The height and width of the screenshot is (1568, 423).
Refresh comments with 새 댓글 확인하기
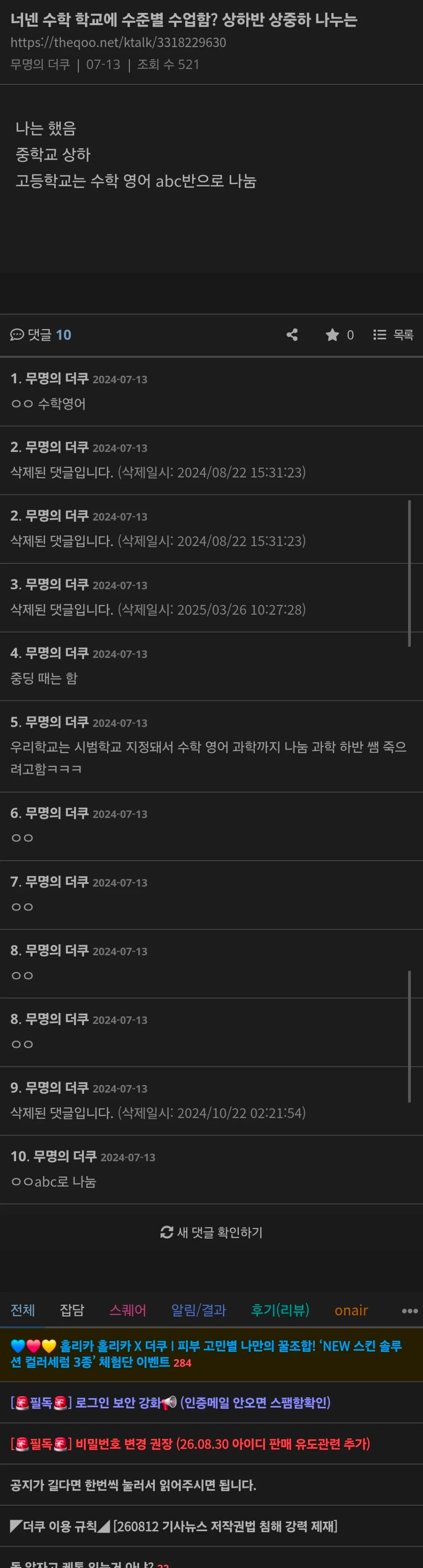pos(211,1233)
